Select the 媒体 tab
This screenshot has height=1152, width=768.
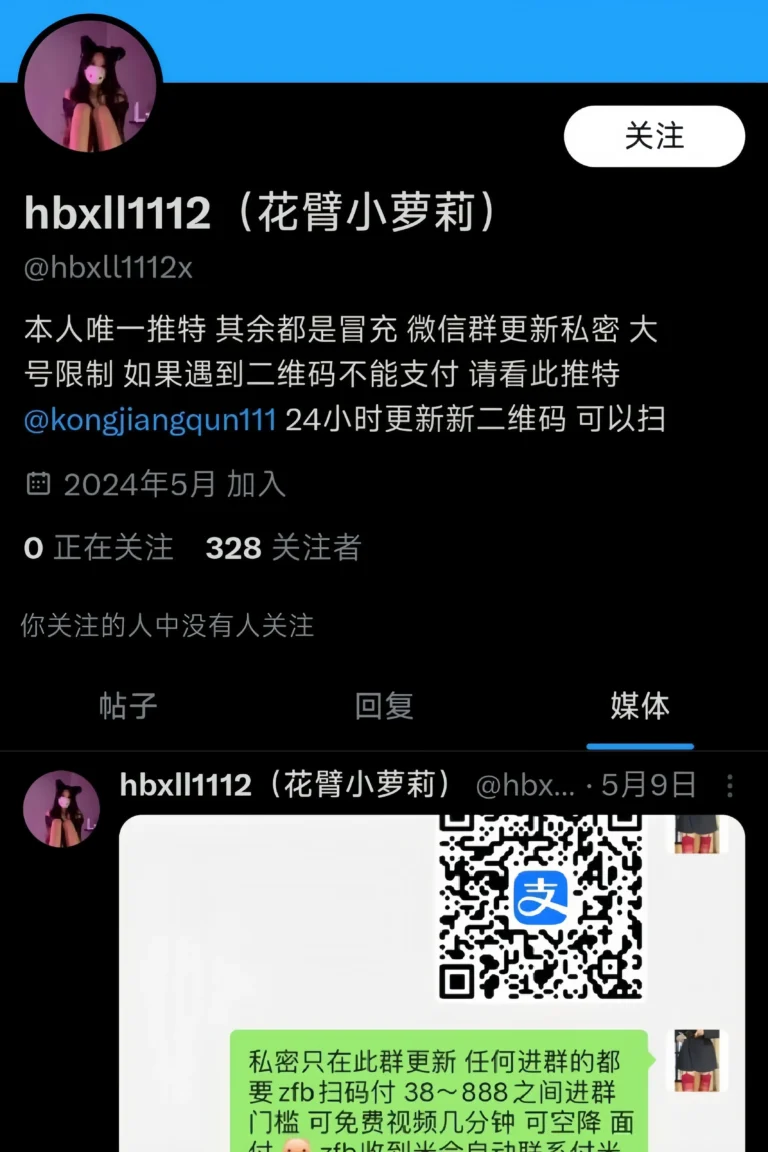pos(639,706)
